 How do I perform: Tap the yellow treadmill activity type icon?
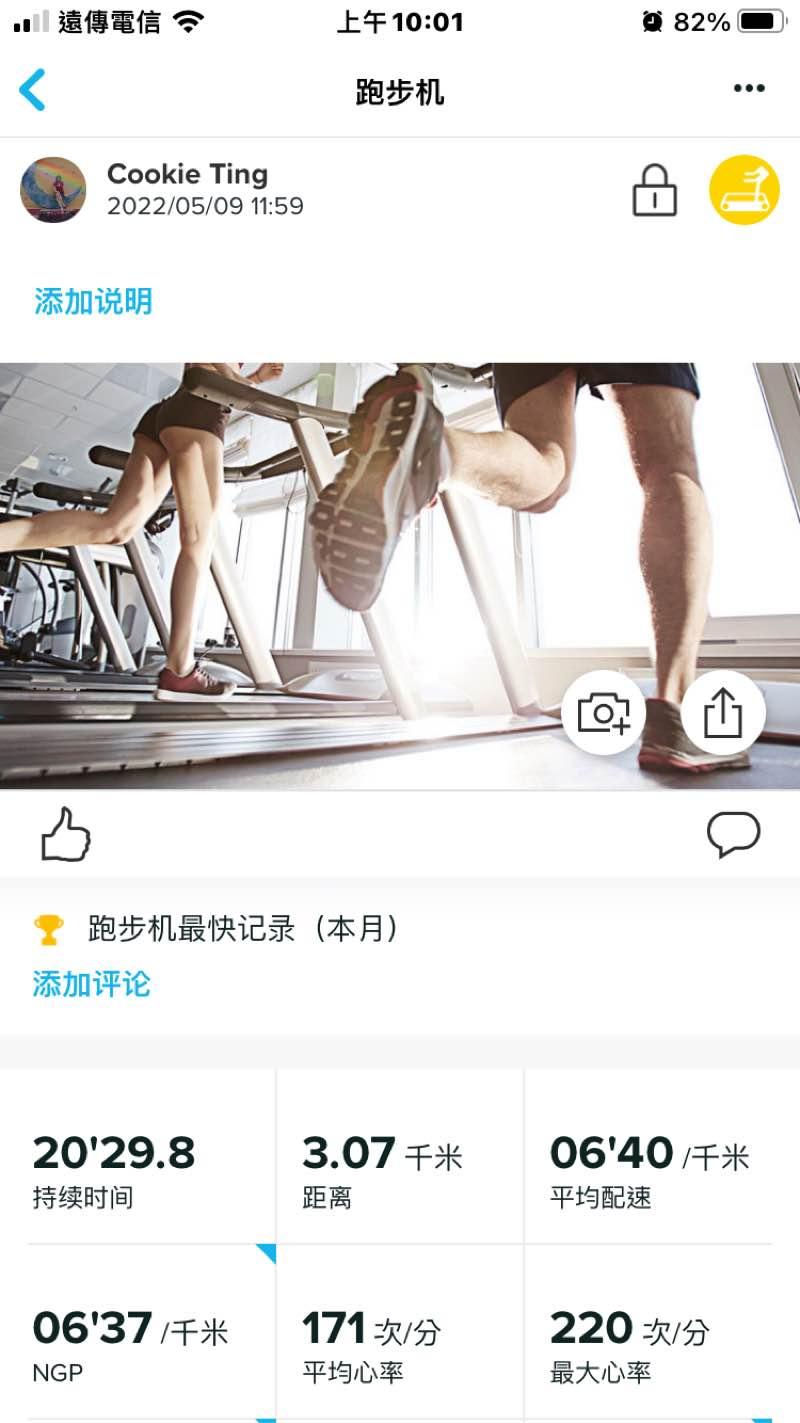[x=744, y=190]
